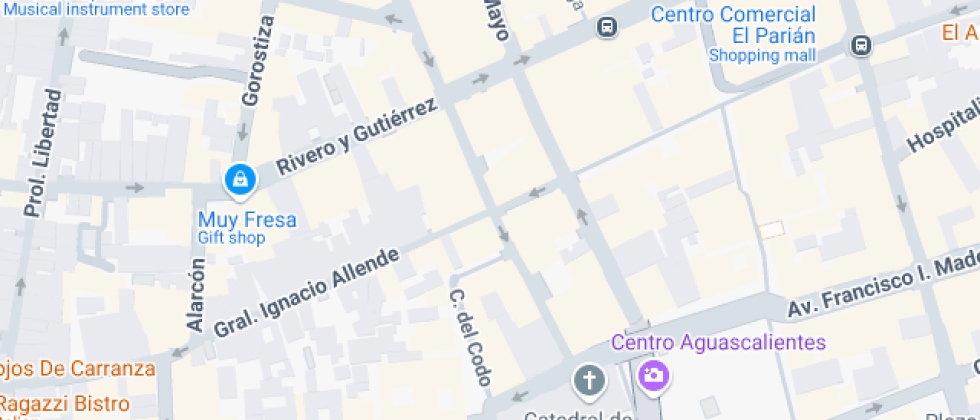Open the Muy Fresa gift shop pin
Viewport: 980px width, 420px height.
pyautogui.click(x=239, y=182)
